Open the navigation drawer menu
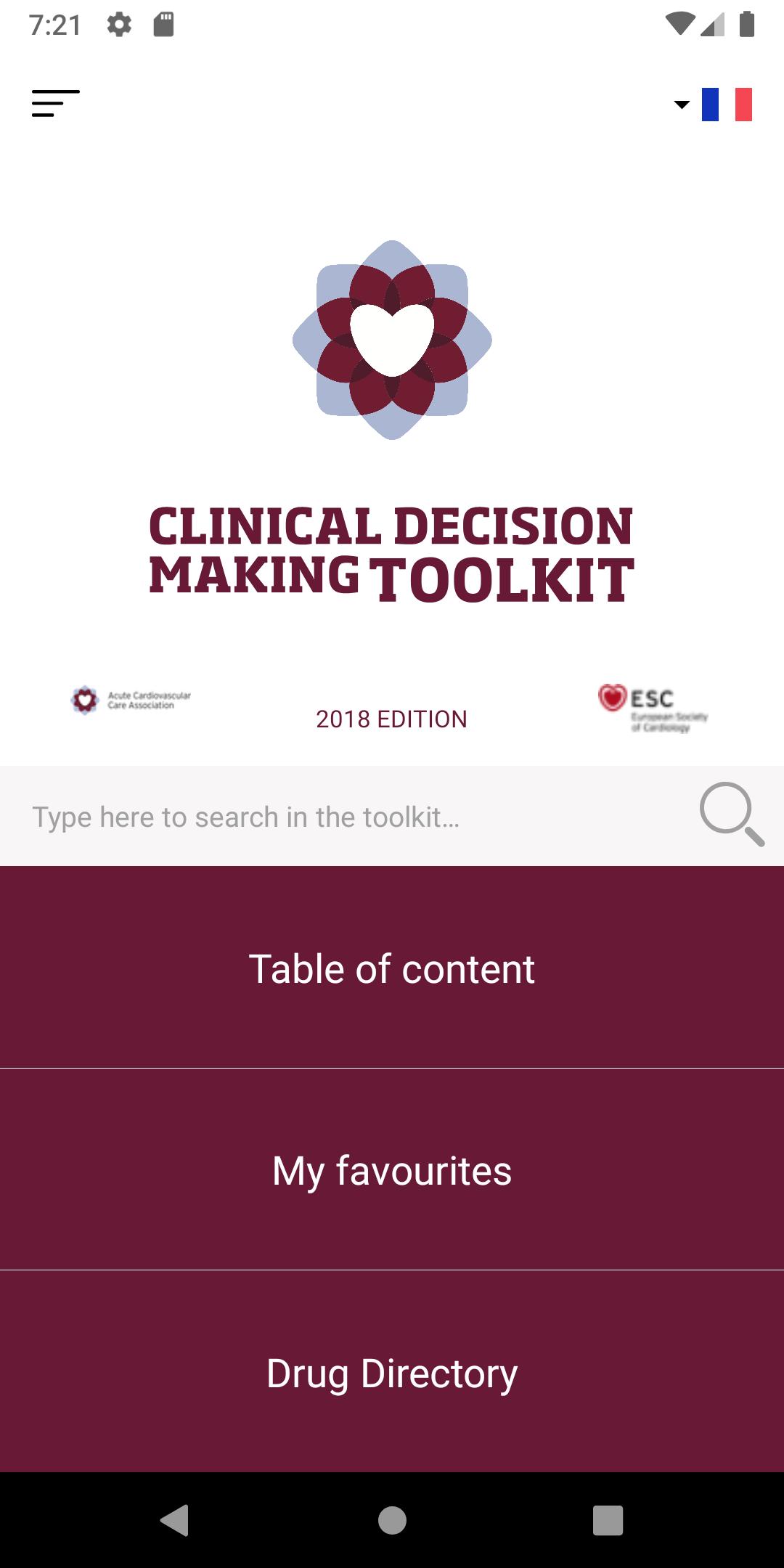Screen dimensions: 784x1568 tap(57, 104)
